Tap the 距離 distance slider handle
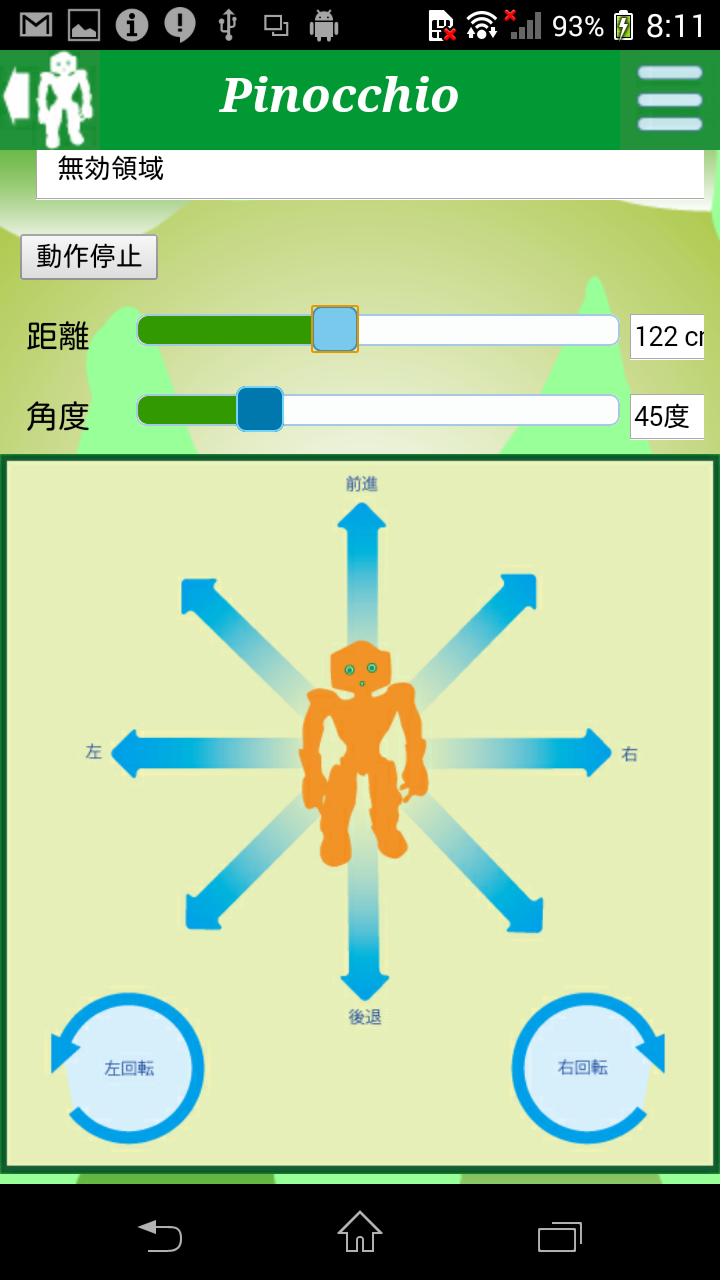The height and width of the screenshot is (1280, 720). [x=335, y=330]
